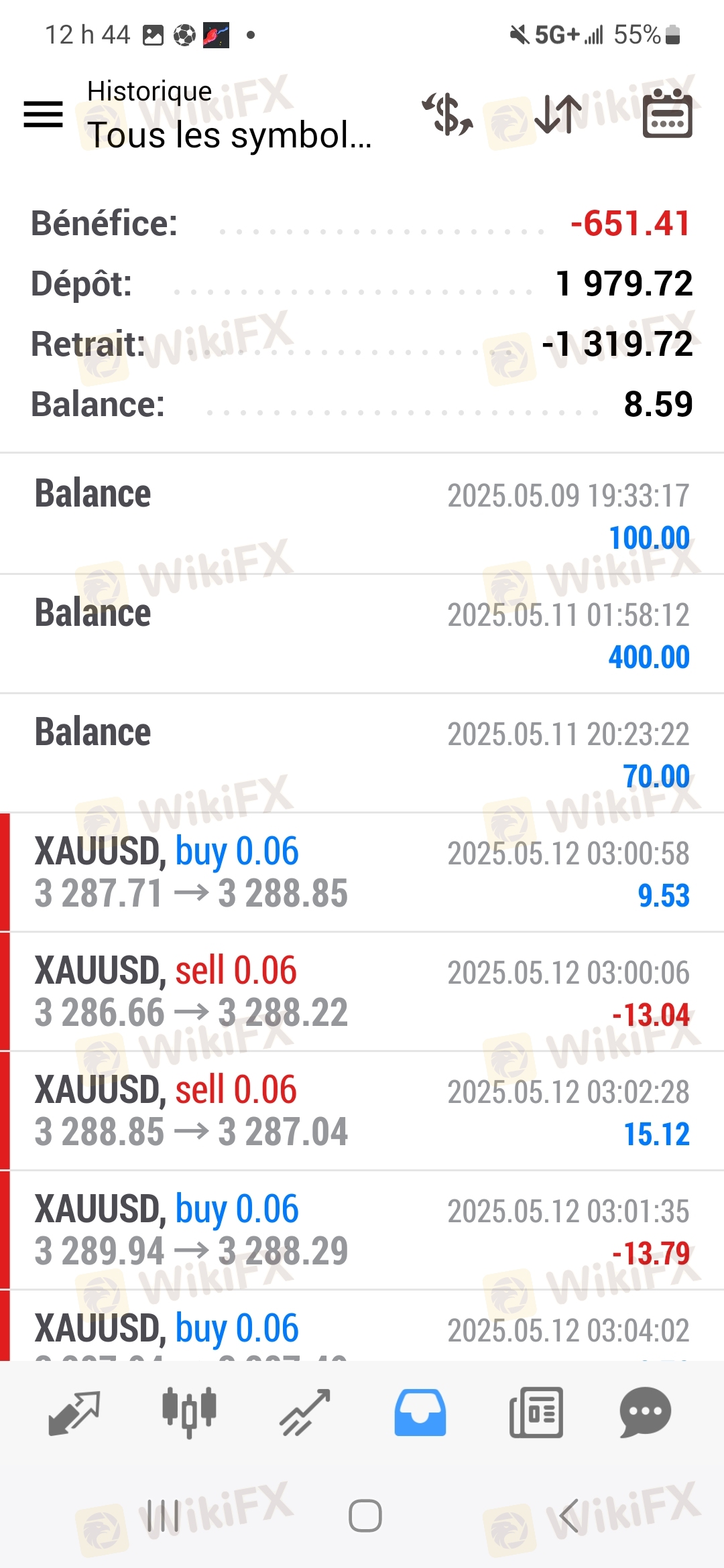The width and height of the screenshot is (724, 1568).
Task: Switch to the News tab
Action: pyautogui.click(x=536, y=1413)
